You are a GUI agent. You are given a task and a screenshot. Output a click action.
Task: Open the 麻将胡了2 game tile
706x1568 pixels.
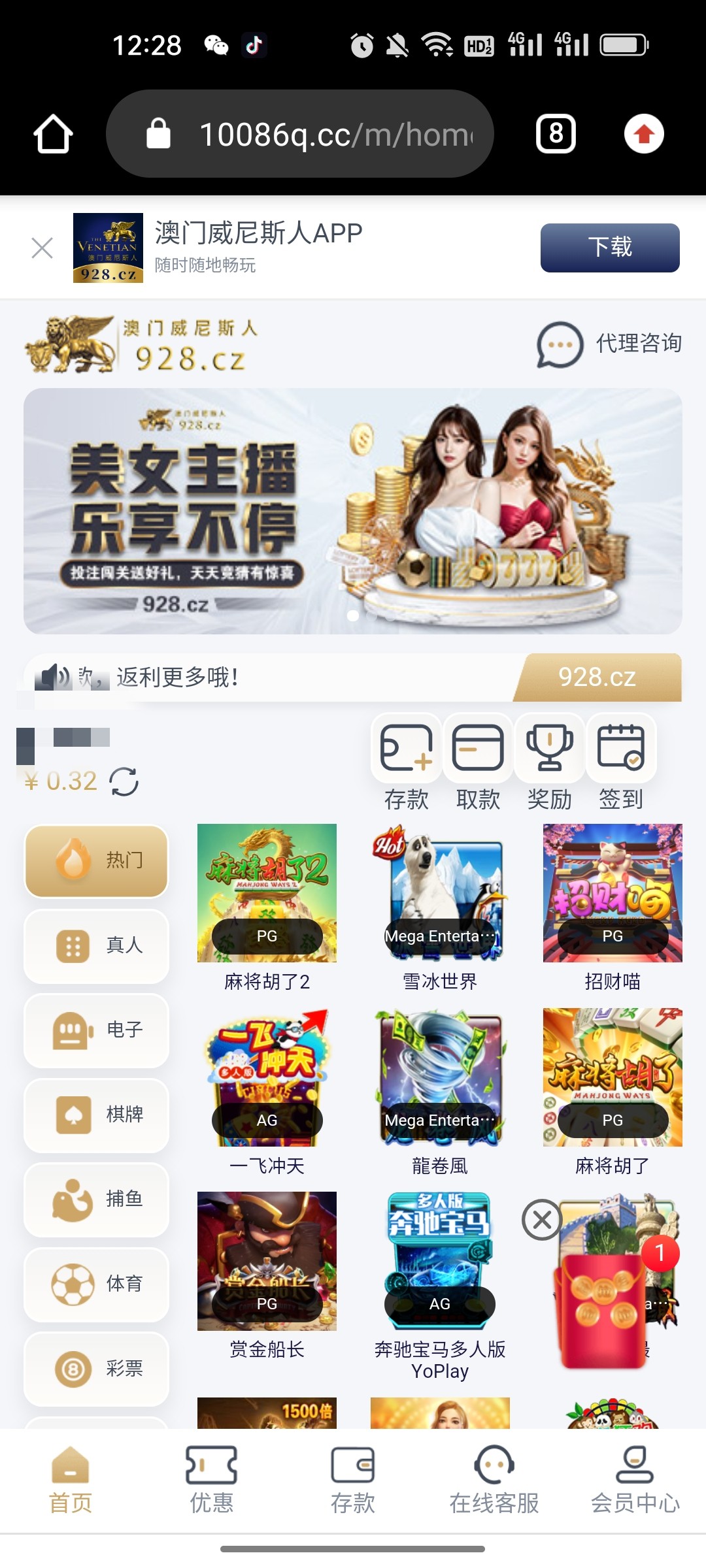pyautogui.click(x=267, y=894)
